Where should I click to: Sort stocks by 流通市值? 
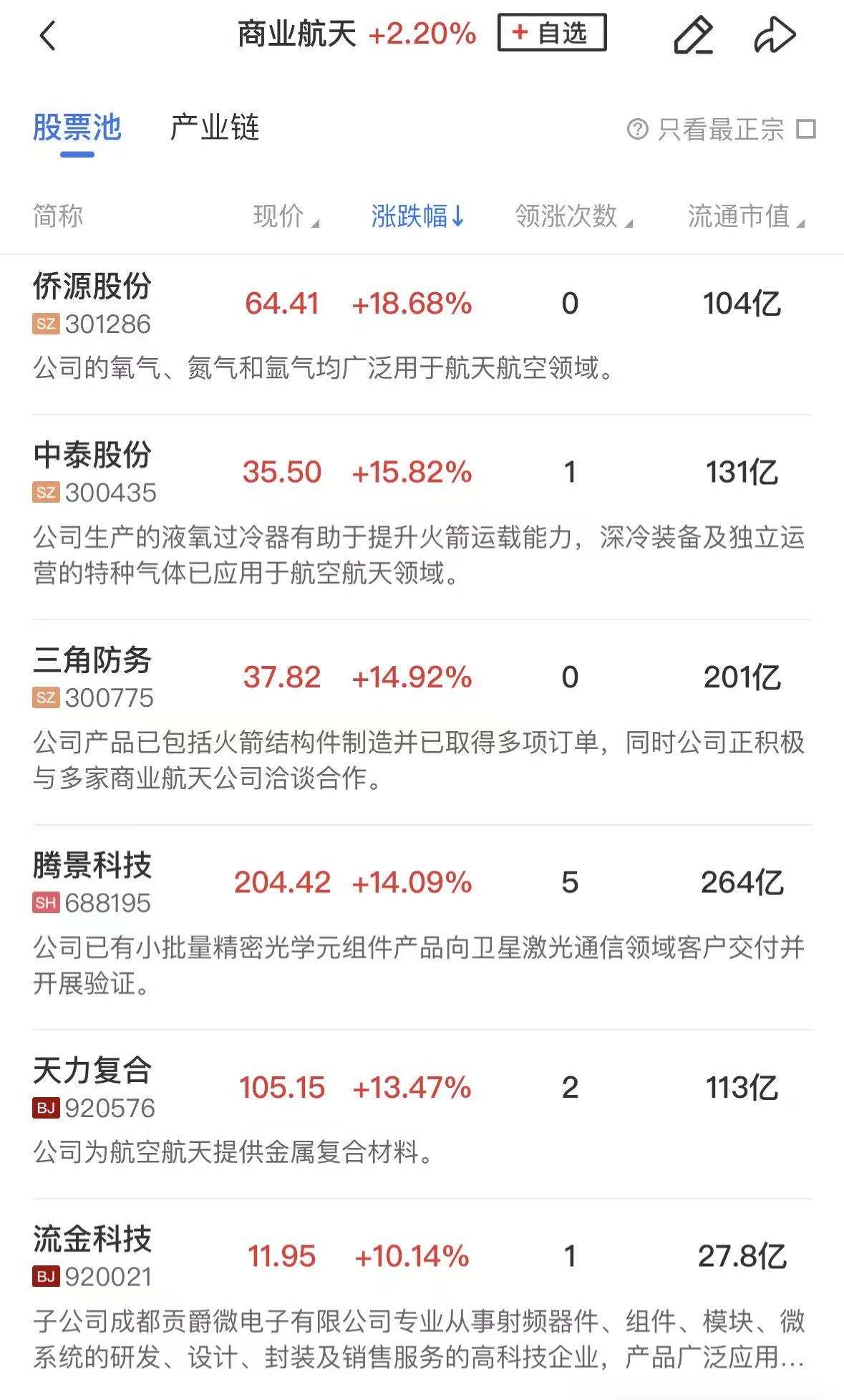click(x=745, y=216)
